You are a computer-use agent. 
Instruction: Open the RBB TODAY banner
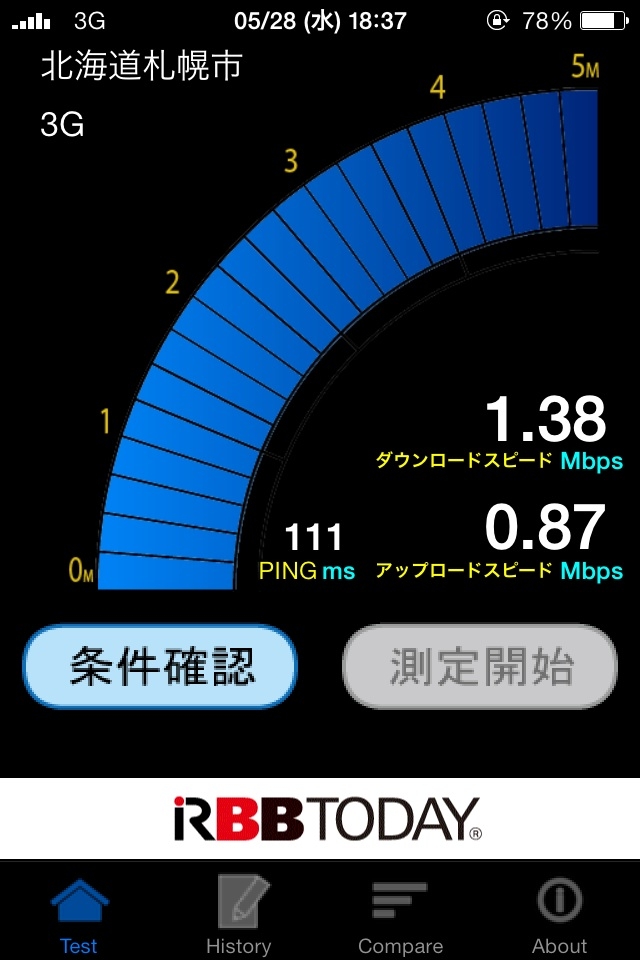click(x=320, y=818)
